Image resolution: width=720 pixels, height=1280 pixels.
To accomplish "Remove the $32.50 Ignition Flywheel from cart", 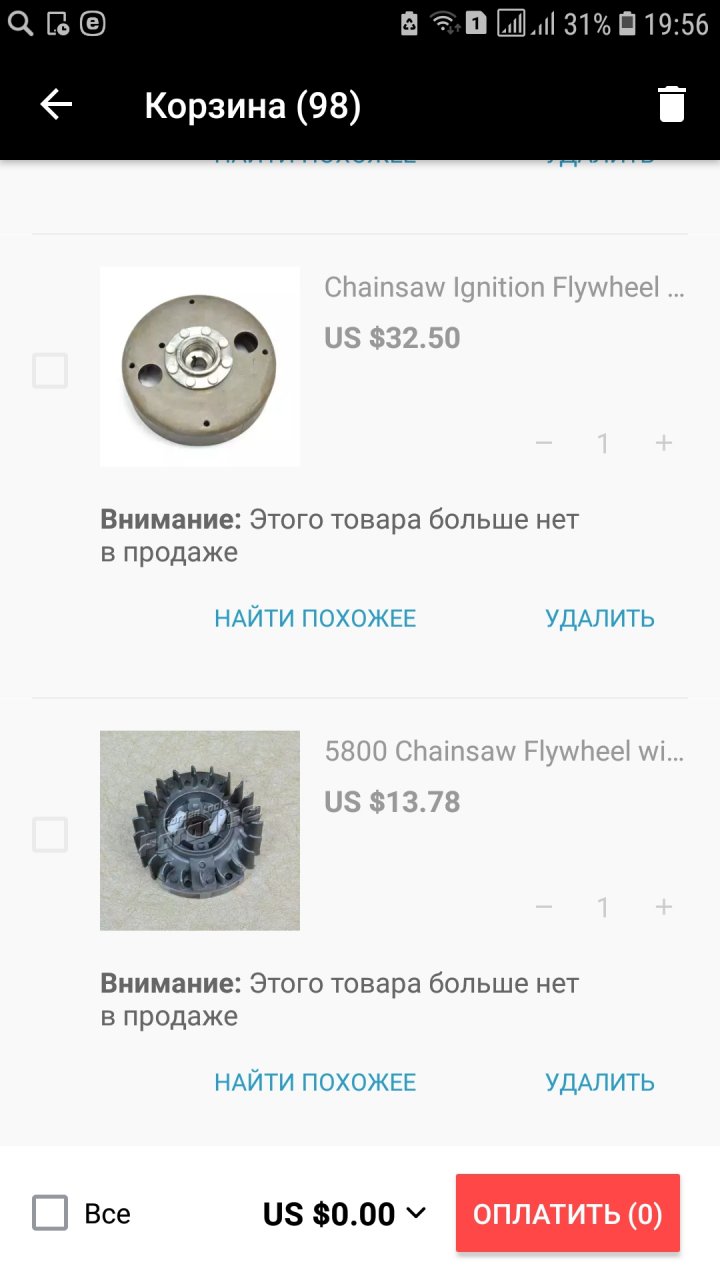I will pos(600,618).
